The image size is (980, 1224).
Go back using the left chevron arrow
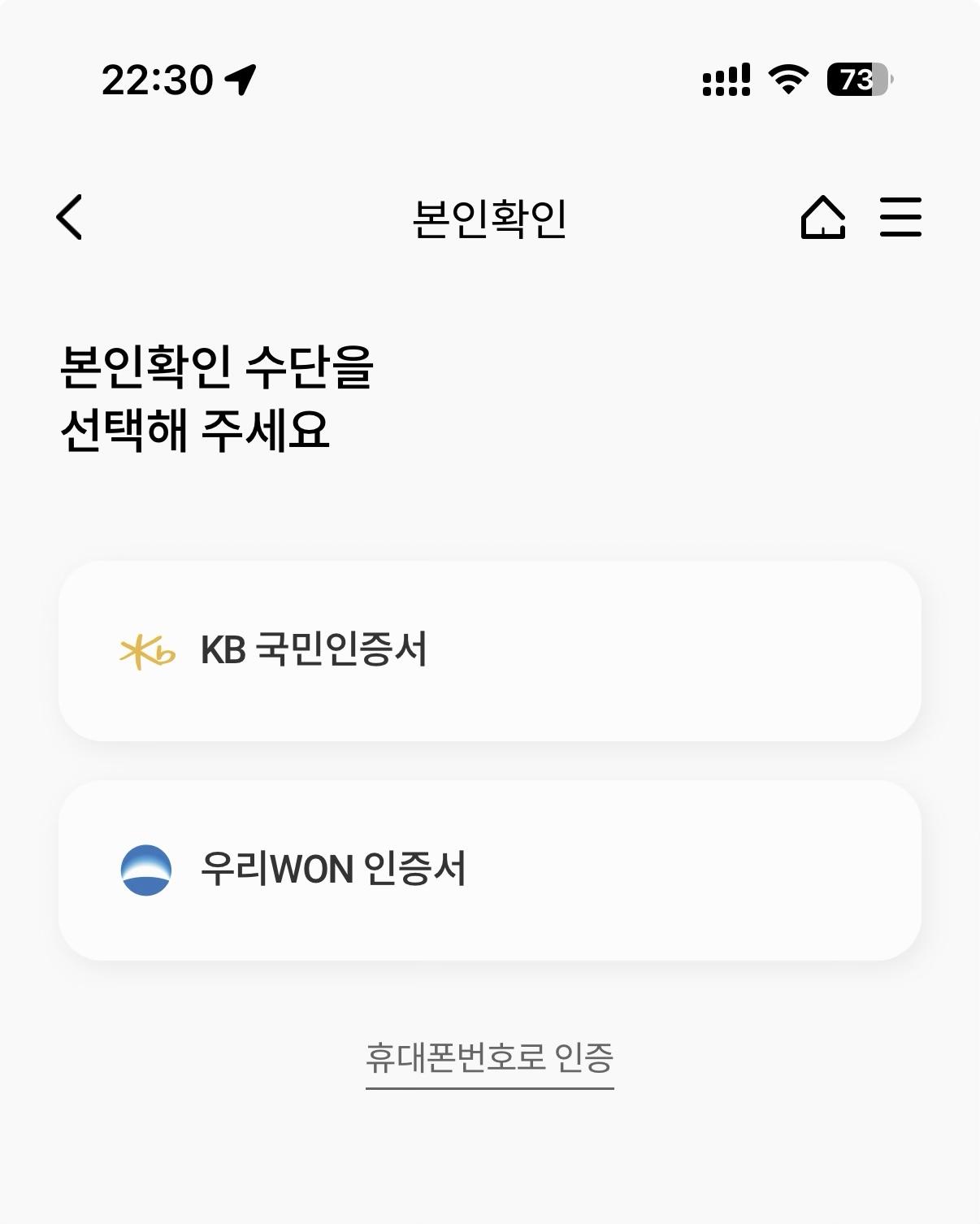[x=70, y=217]
